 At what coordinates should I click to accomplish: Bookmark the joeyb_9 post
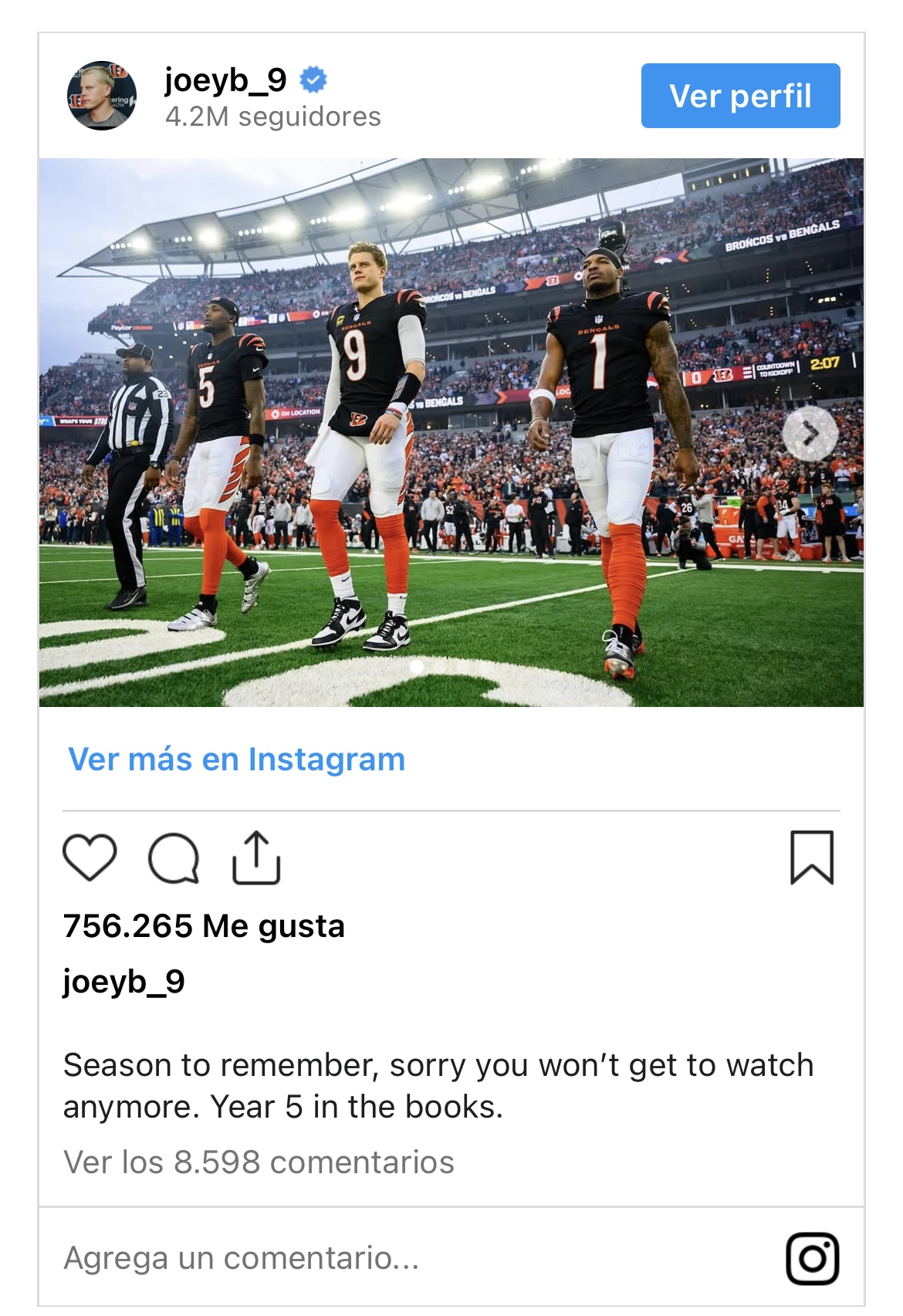[812, 857]
